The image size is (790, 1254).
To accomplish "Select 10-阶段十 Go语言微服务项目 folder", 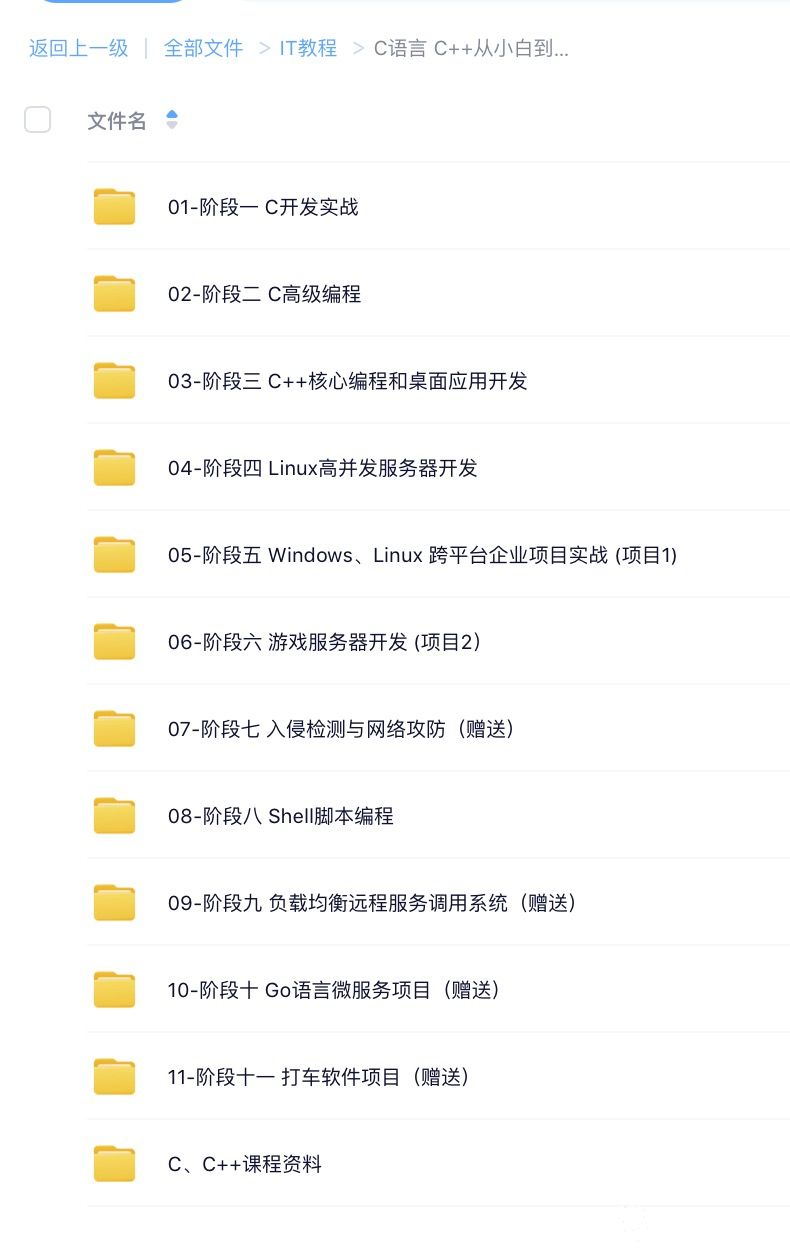I will (333, 990).
